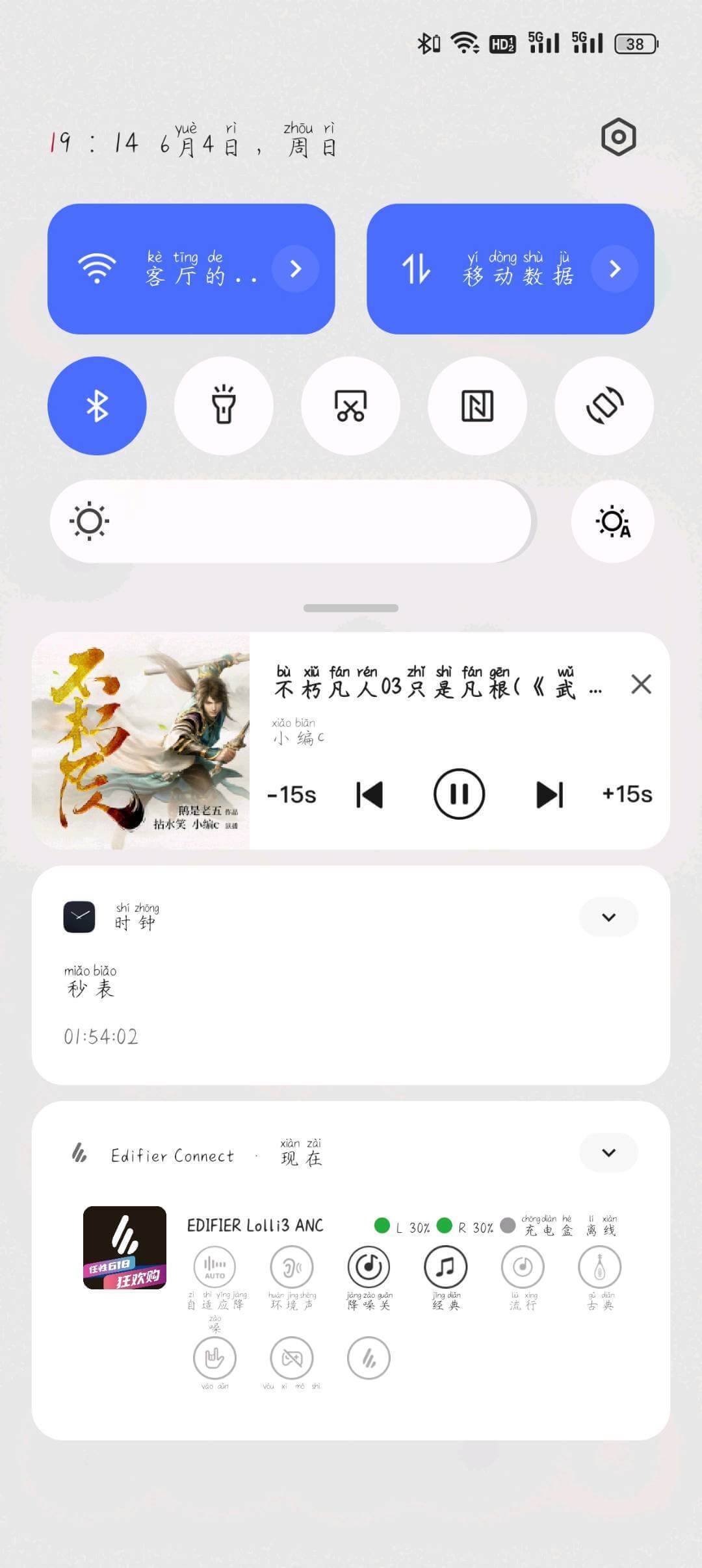Collapse the Edifier Connect notification

608,1152
